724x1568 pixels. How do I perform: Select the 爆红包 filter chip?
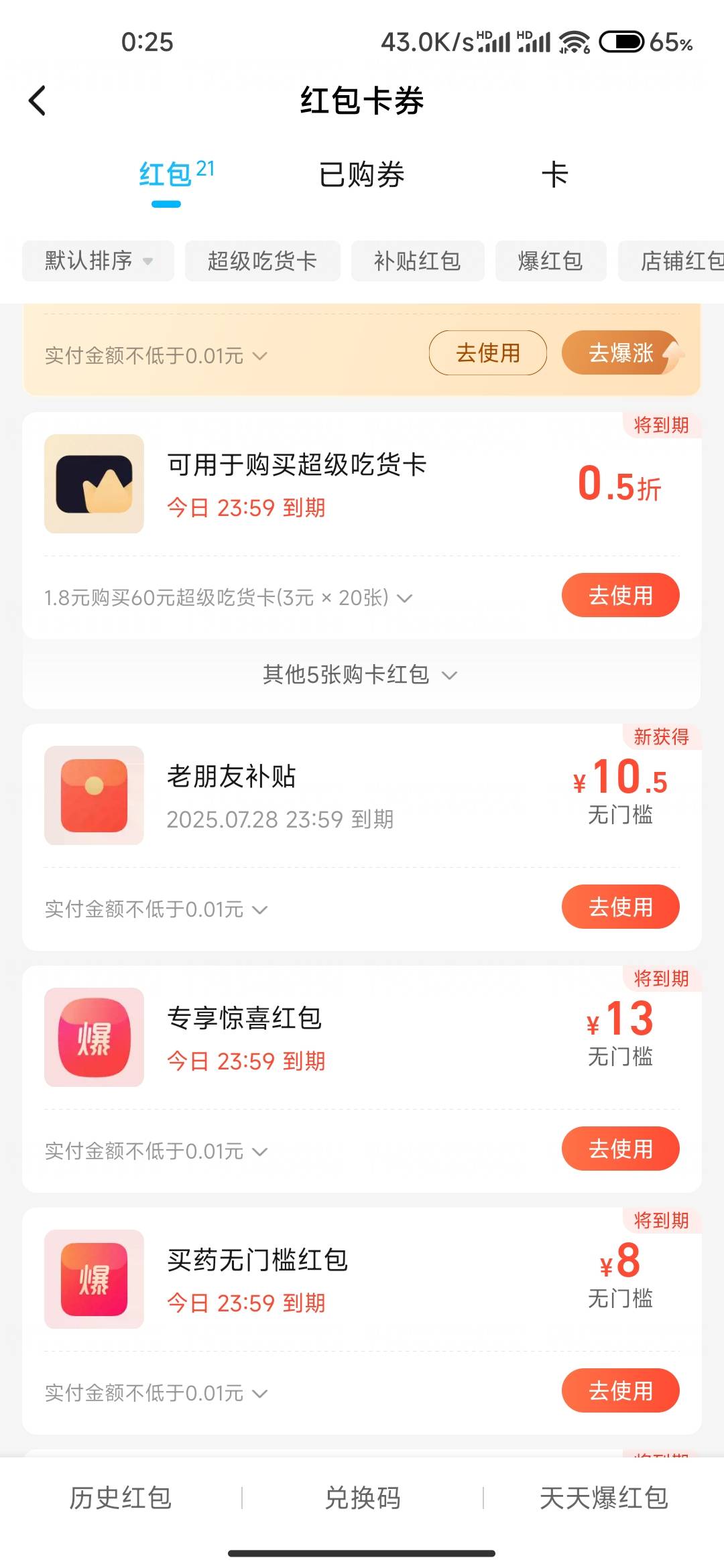pos(550,261)
